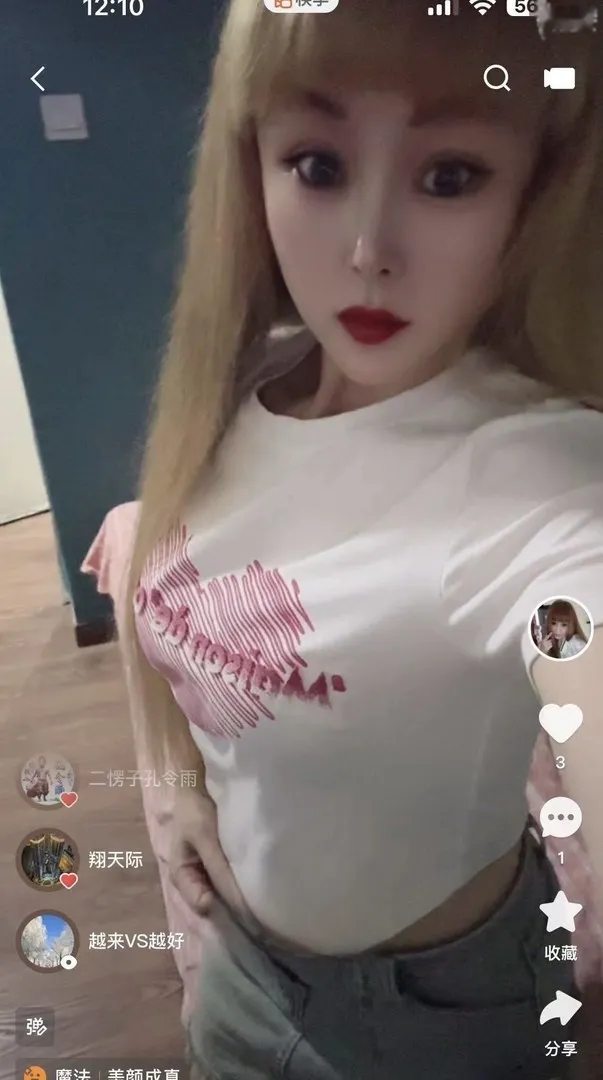Open 翔天际's avatar entry

(47, 859)
